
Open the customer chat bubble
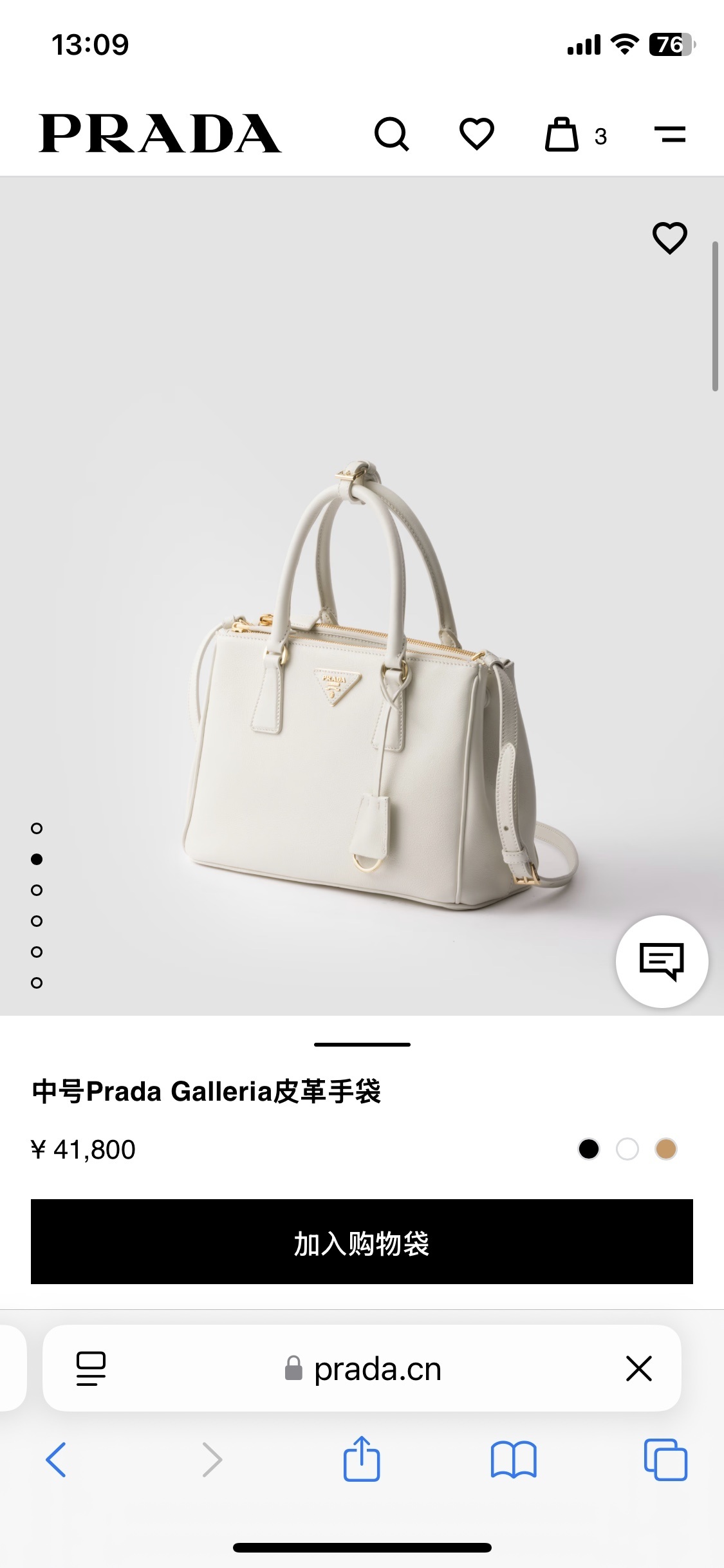[662, 961]
